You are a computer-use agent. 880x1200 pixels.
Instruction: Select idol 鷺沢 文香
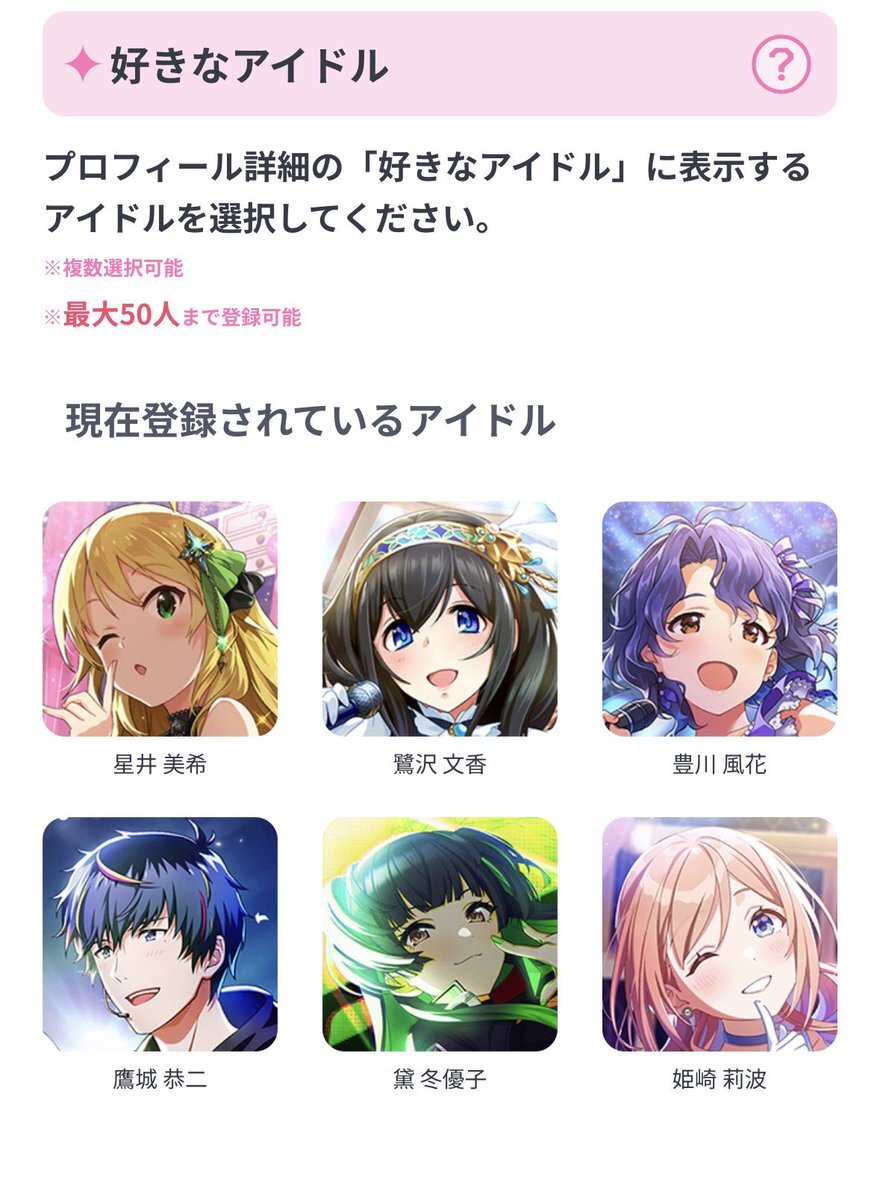click(x=440, y=619)
